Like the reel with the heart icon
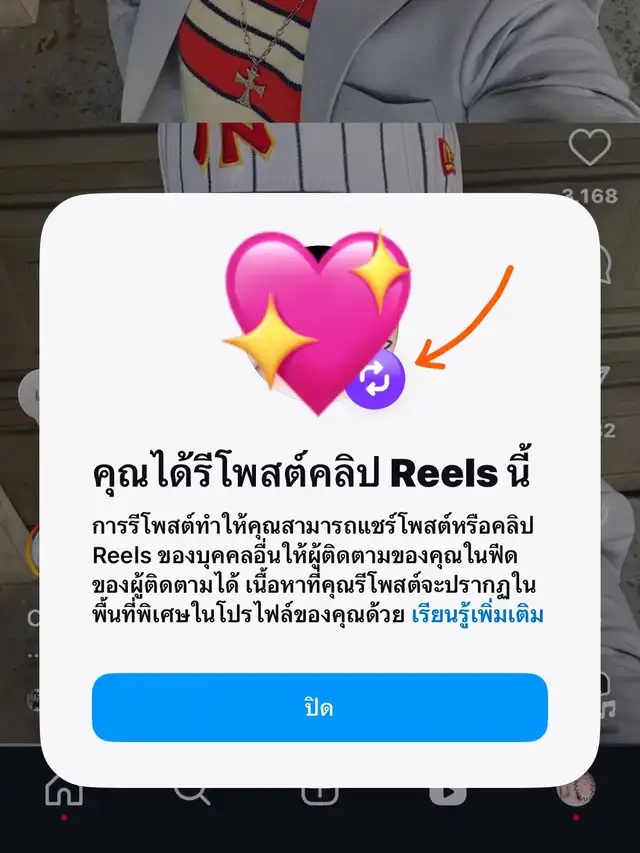Viewport: 640px width, 853px height. pos(590,147)
